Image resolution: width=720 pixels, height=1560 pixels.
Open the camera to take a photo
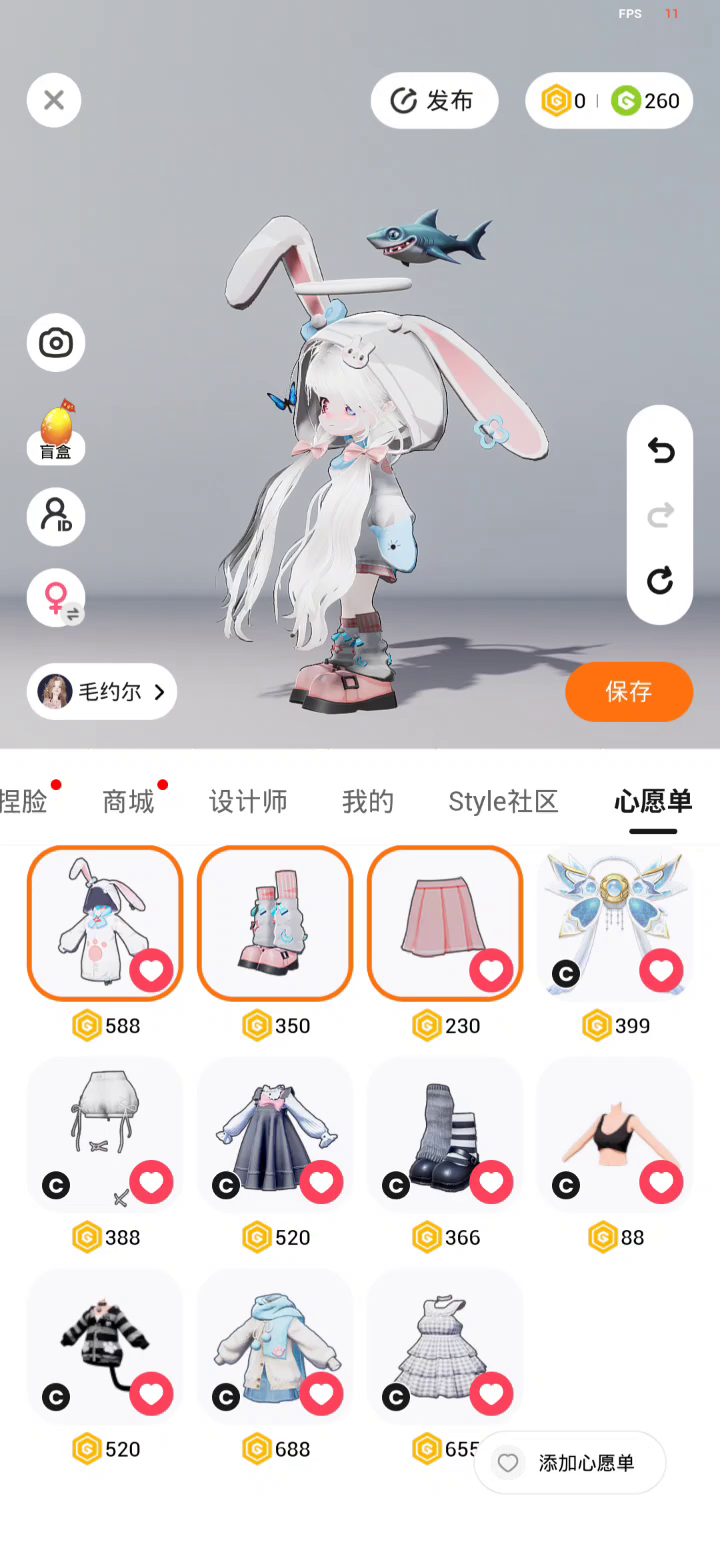(x=56, y=343)
